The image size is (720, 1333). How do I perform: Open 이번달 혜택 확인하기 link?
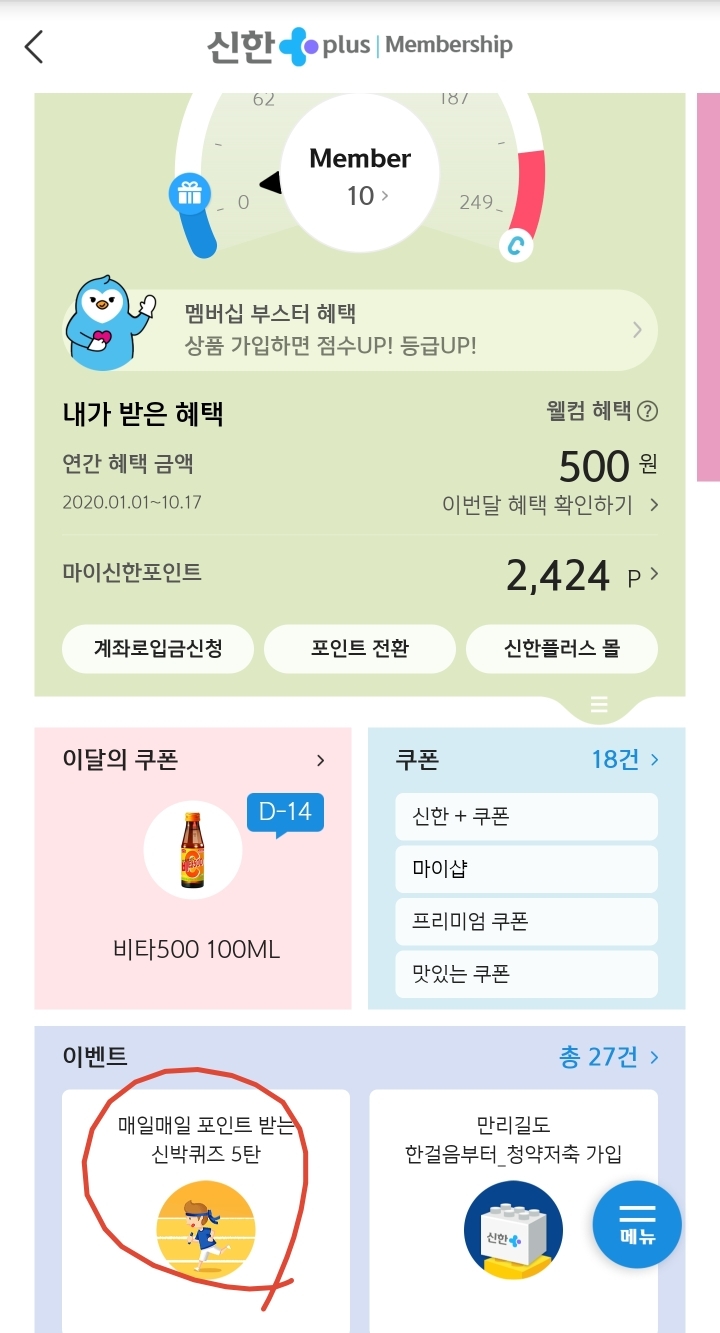[550, 505]
